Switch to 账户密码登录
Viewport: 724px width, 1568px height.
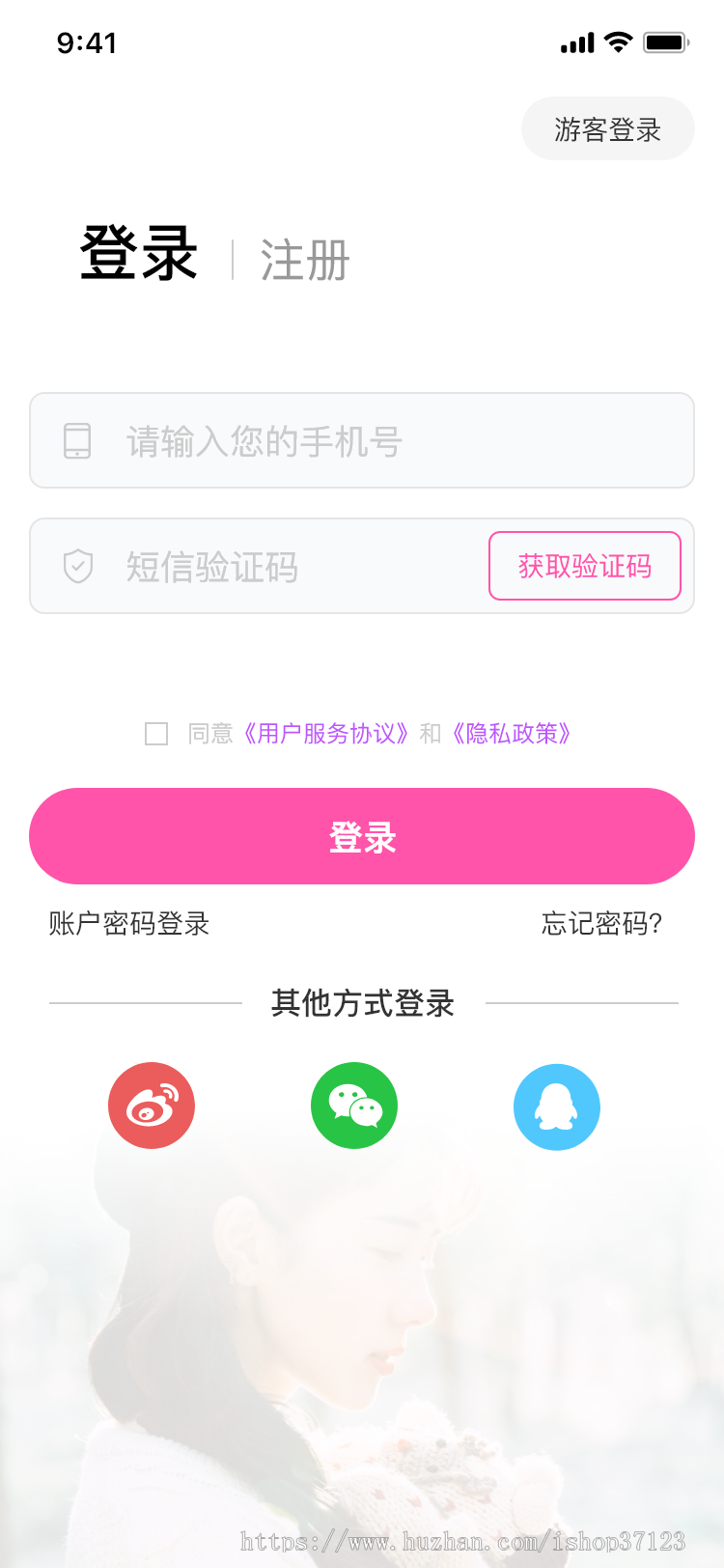[x=127, y=924]
